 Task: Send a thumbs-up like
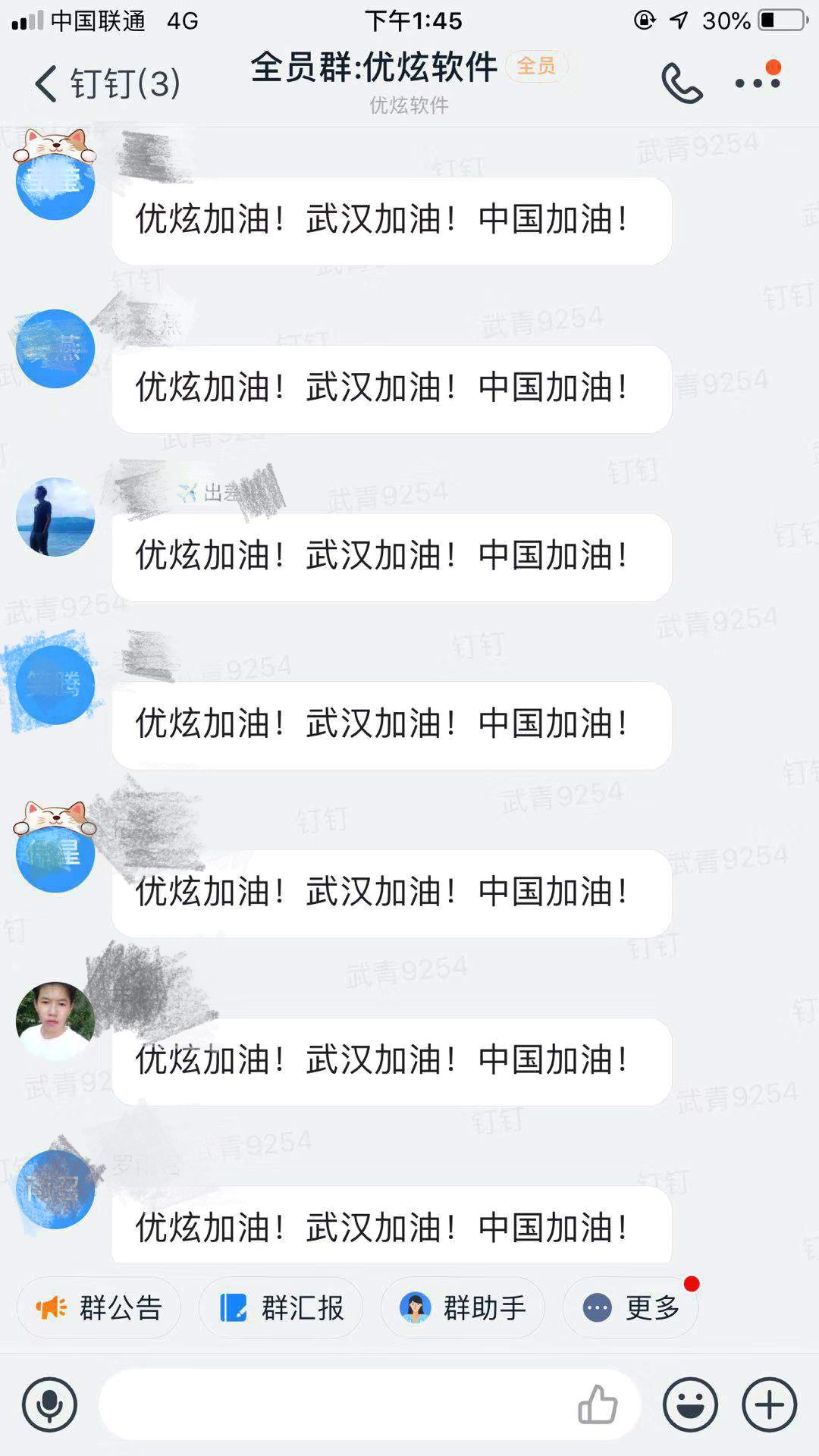pos(598,1404)
